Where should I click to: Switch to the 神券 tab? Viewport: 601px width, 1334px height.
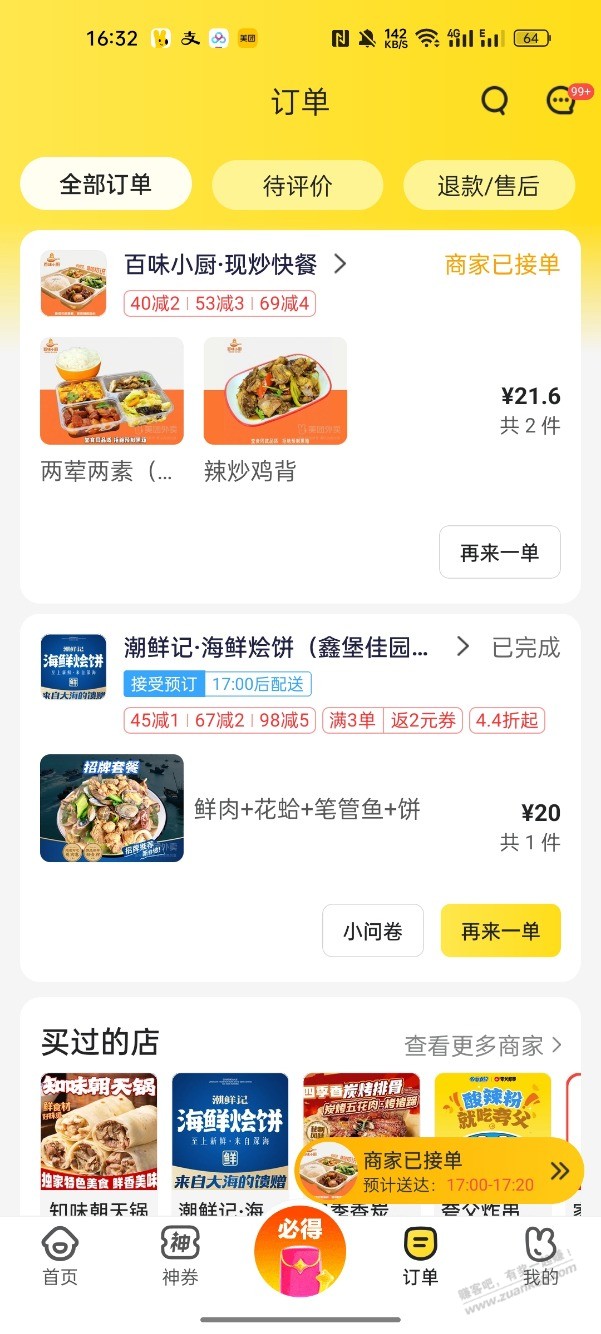pos(180,1256)
